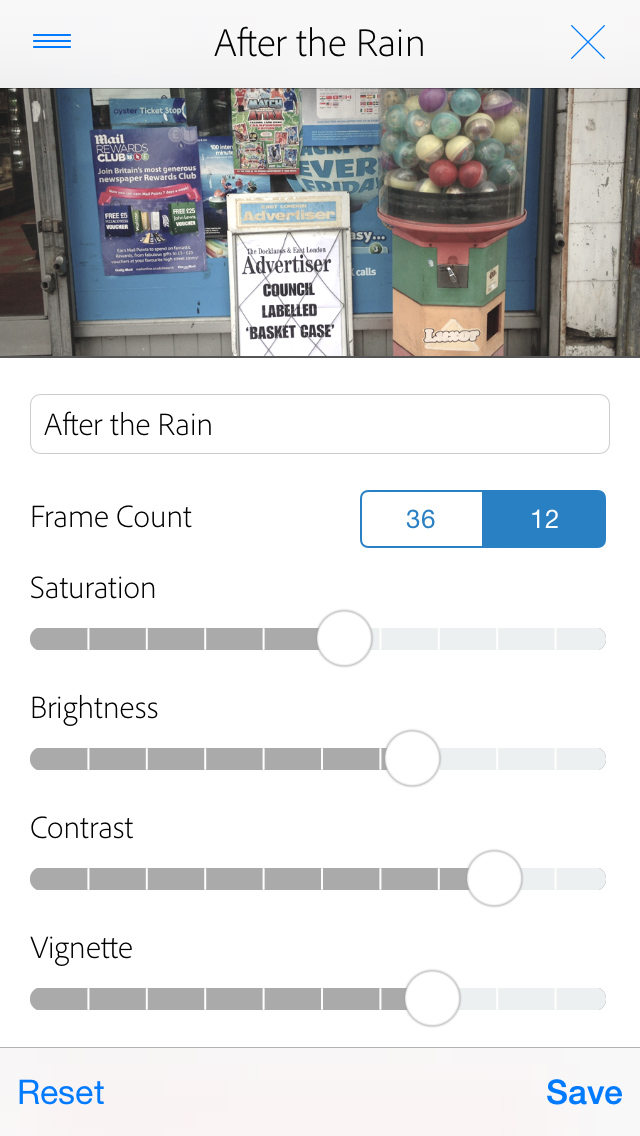The height and width of the screenshot is (1136, 640).
Task: Close the After the Rain editor
Action: click(587, 42)
